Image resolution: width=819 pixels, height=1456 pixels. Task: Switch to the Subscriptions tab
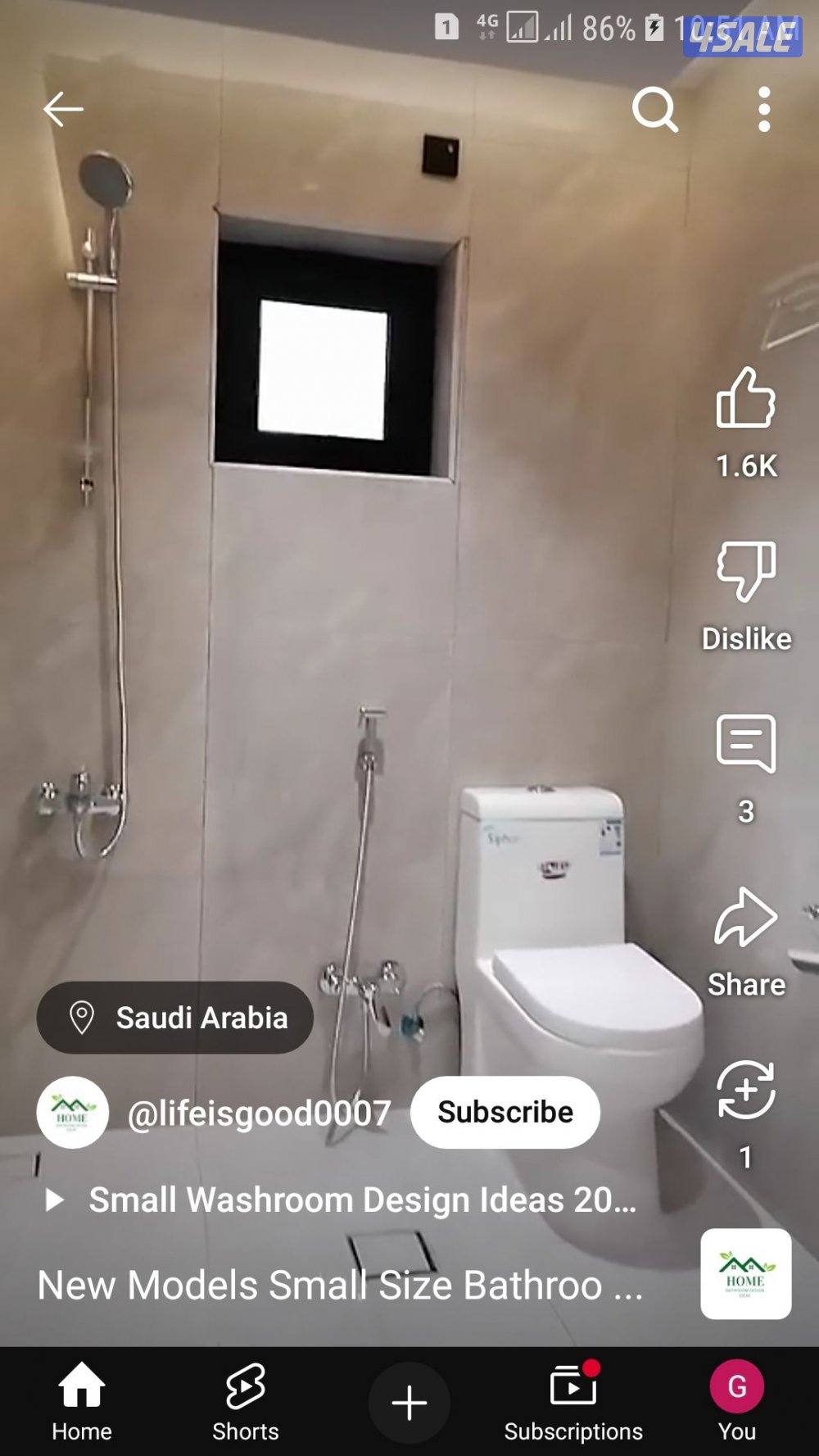pos(573,1401)
